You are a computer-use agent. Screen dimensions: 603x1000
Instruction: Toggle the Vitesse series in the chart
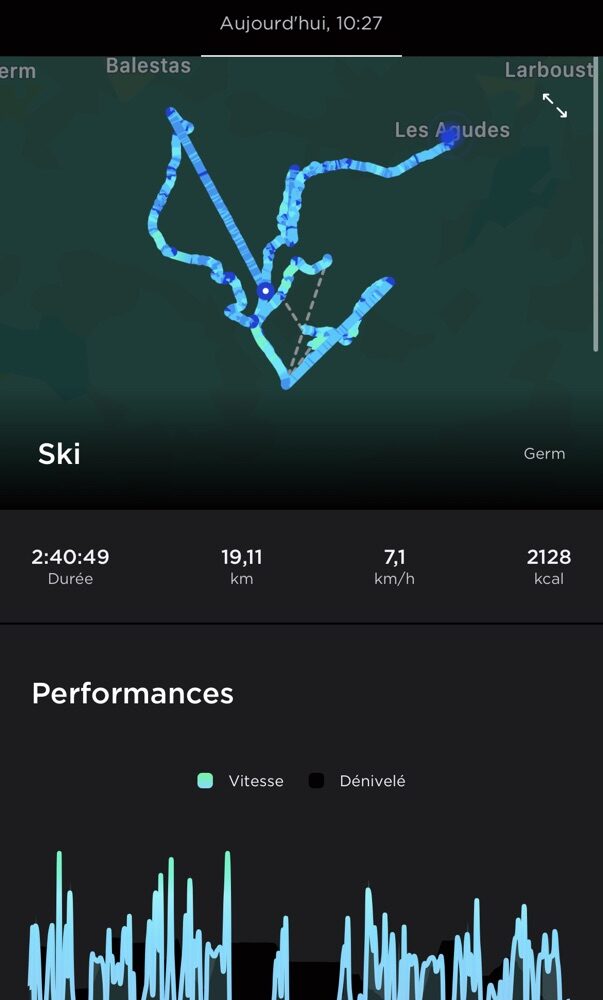coord(240,781)
